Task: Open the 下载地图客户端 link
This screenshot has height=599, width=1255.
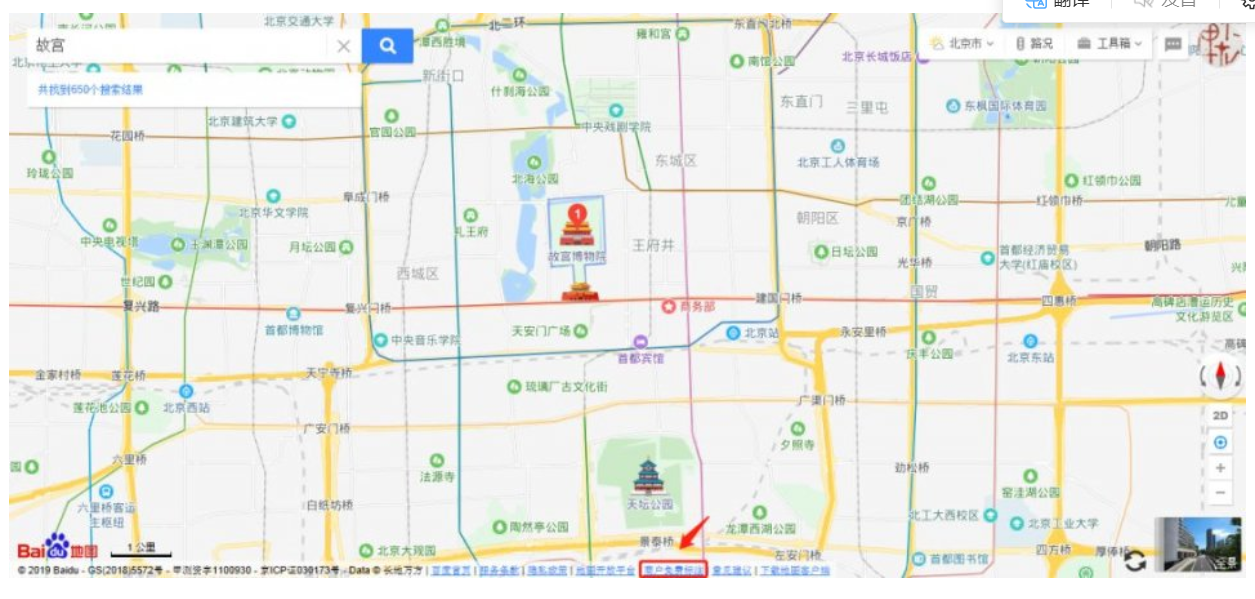Action: coord(795,570)
